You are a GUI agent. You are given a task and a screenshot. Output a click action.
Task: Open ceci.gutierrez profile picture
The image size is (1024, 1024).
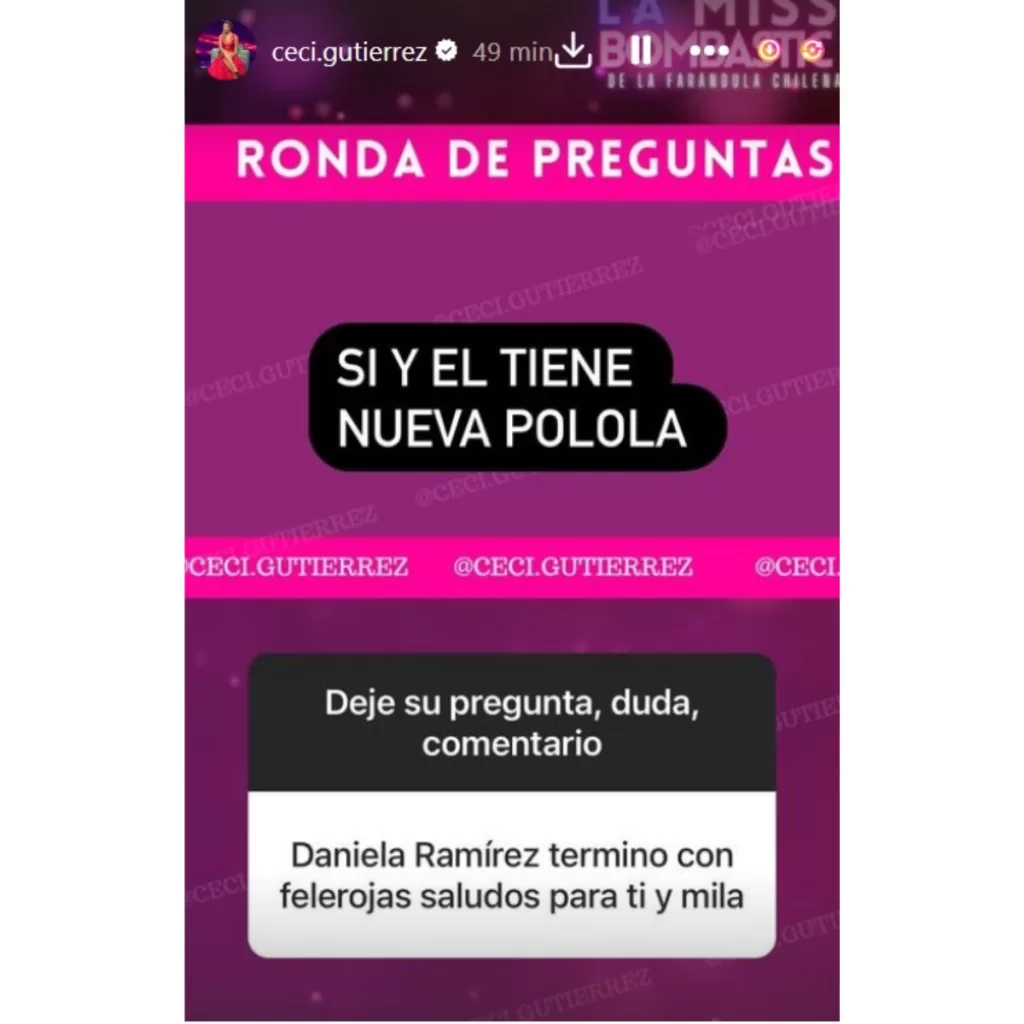[x=227, y=50]
